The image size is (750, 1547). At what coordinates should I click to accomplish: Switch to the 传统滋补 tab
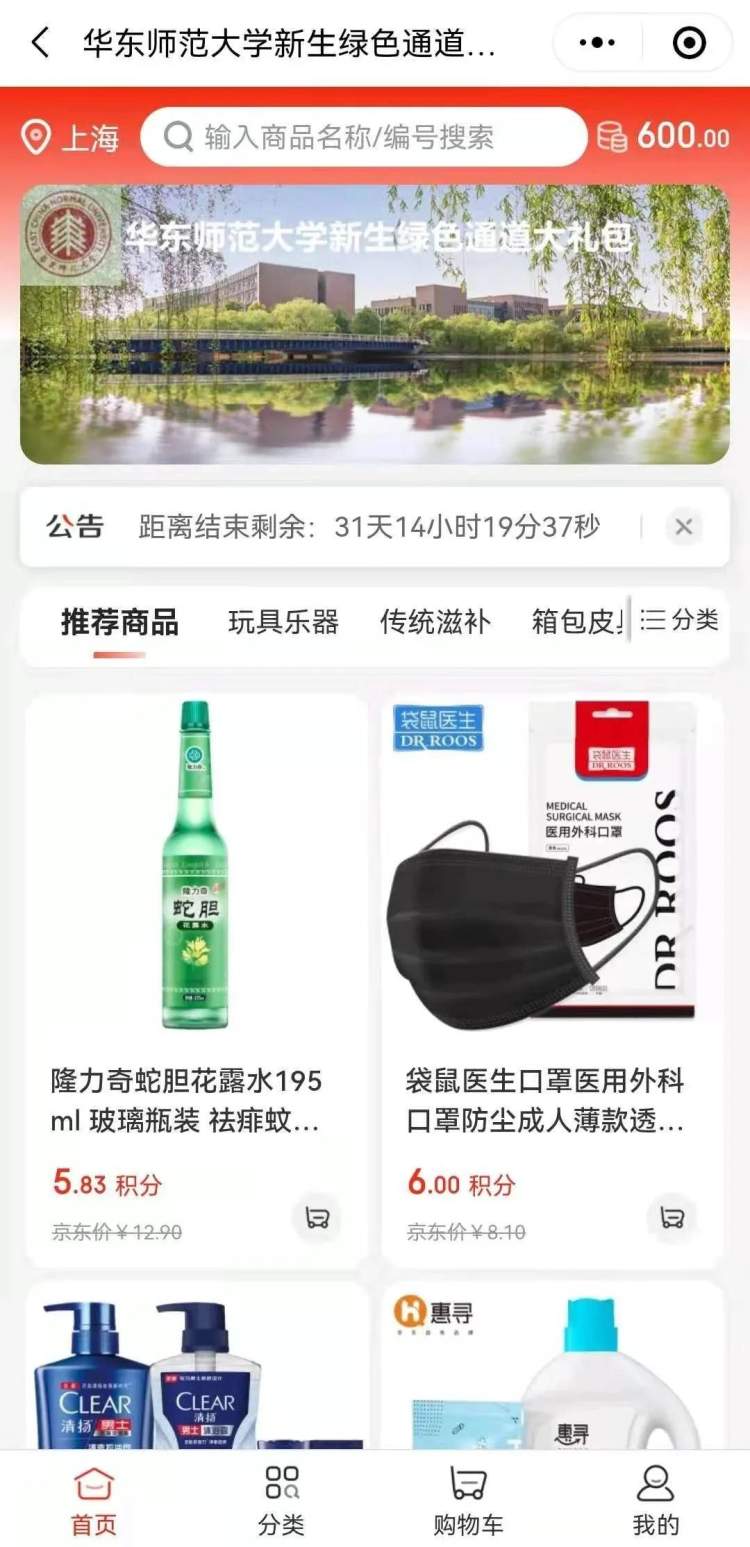pyautogui.click(x=435, y=622)
